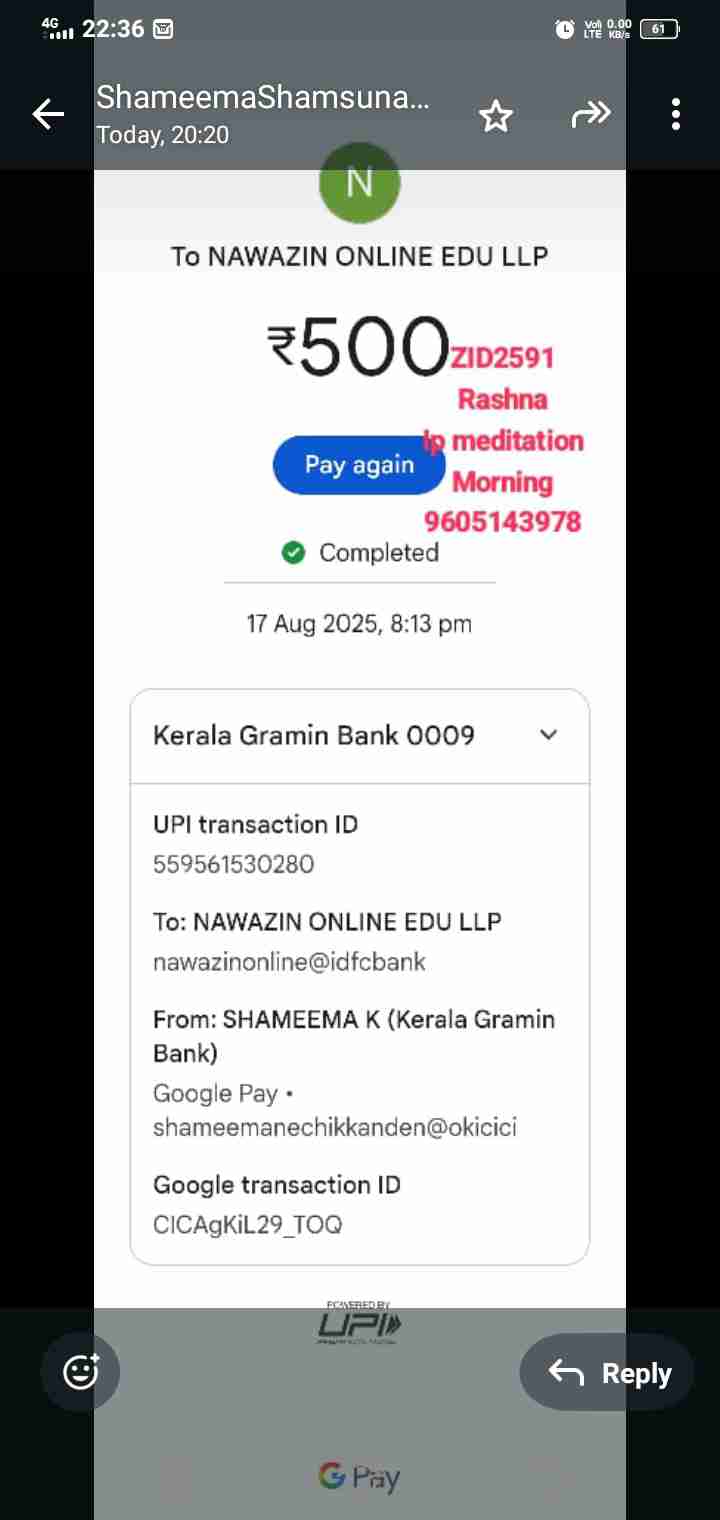Star this message

[495, 117]
